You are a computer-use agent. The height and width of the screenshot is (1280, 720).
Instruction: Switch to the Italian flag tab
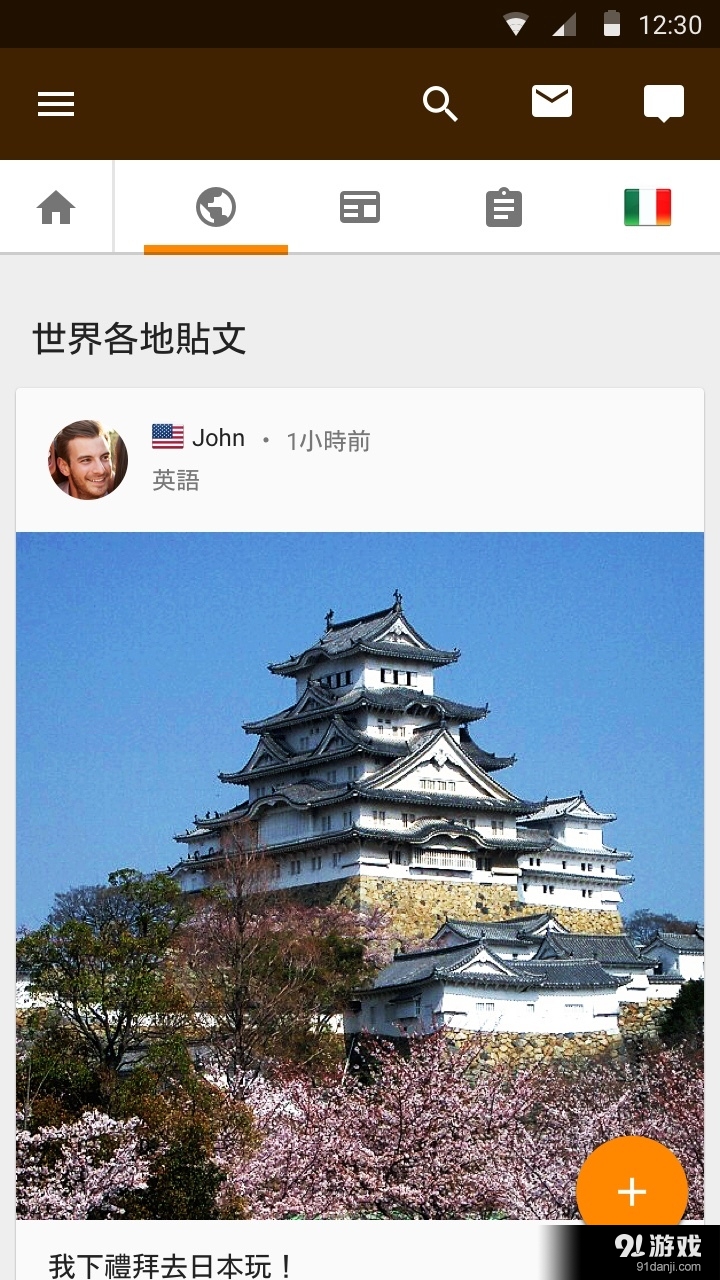click(x=647, y=206)
